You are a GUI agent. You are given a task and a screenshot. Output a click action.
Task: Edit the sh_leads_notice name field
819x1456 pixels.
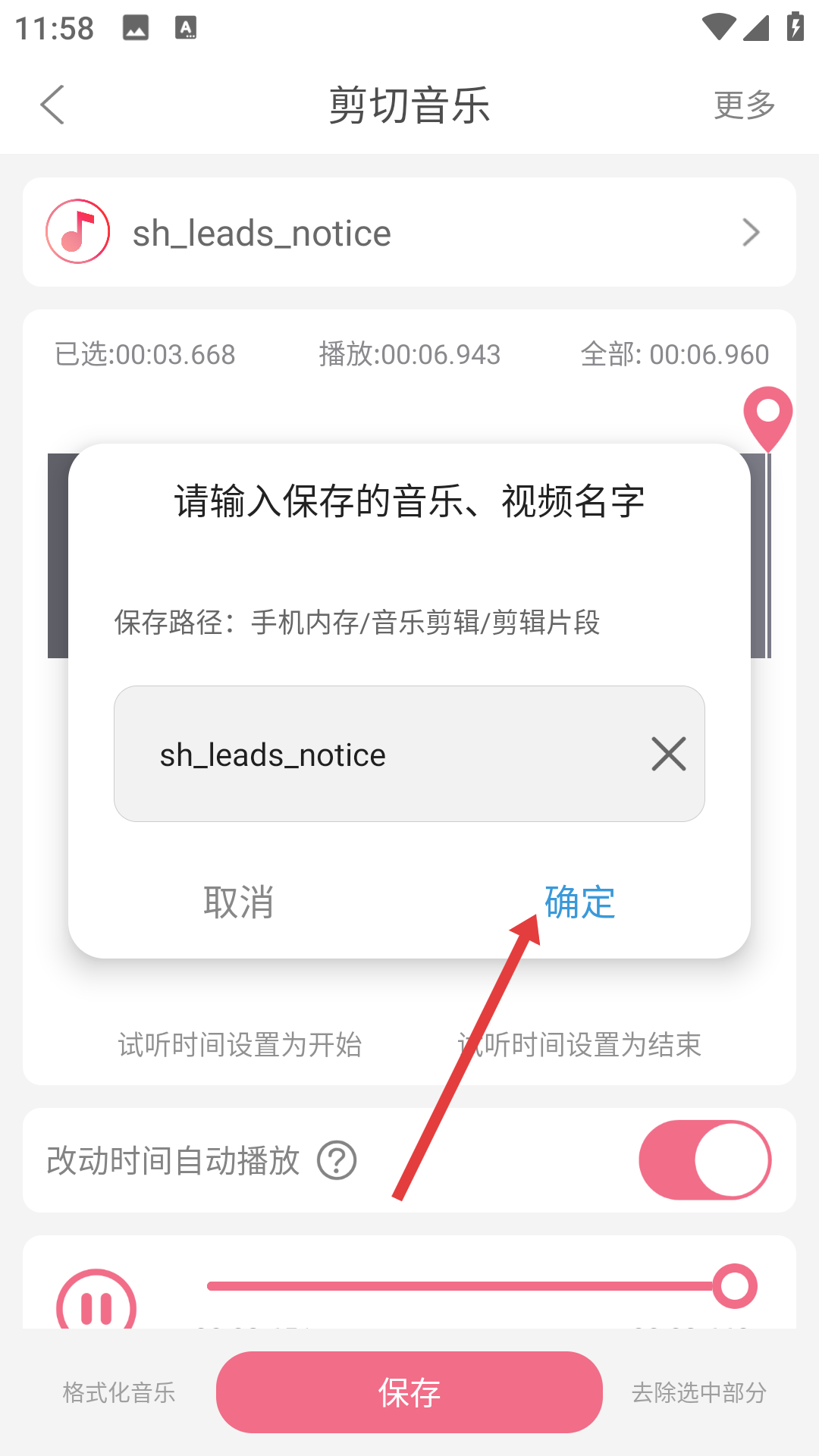point(379,754)
